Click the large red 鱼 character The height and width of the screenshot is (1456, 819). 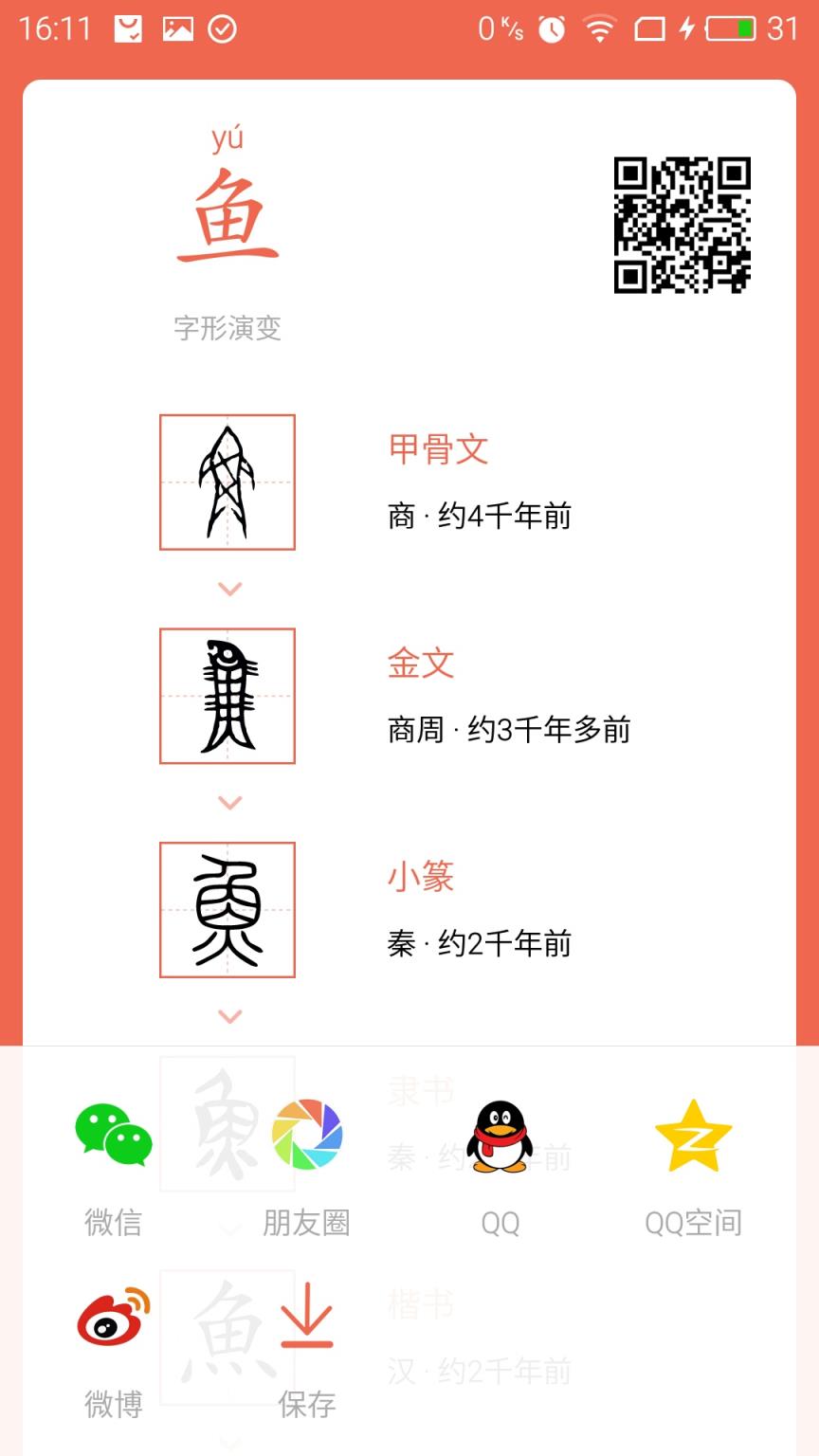click(227, 215)
